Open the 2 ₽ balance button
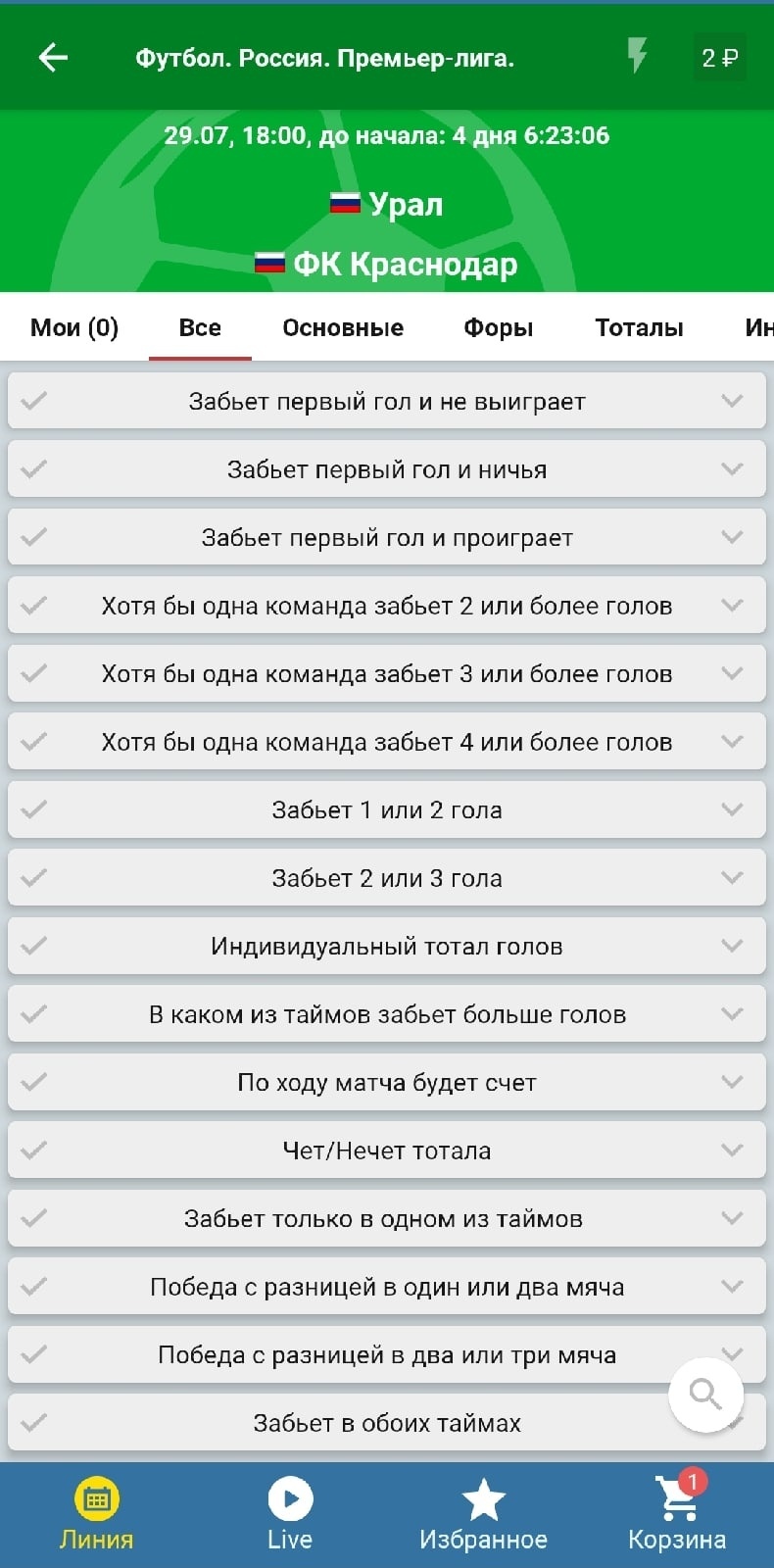The width and height of the screenshot is (774, 1568). coord(720,58)
